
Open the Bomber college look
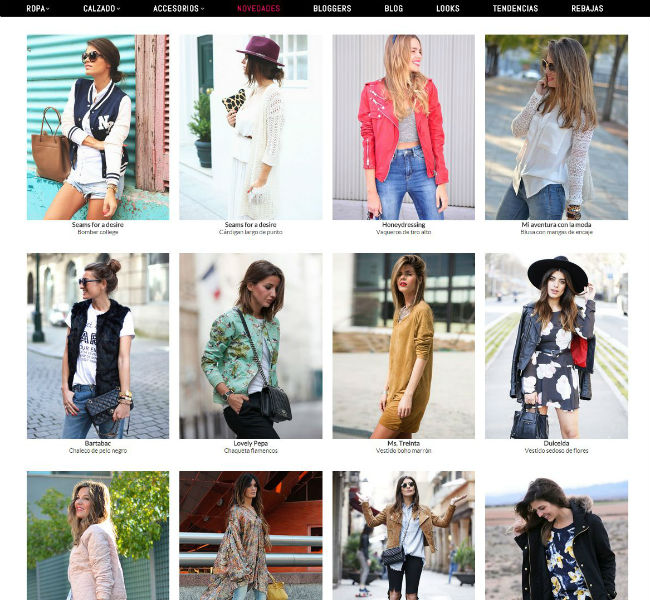[x=98, y=127]
